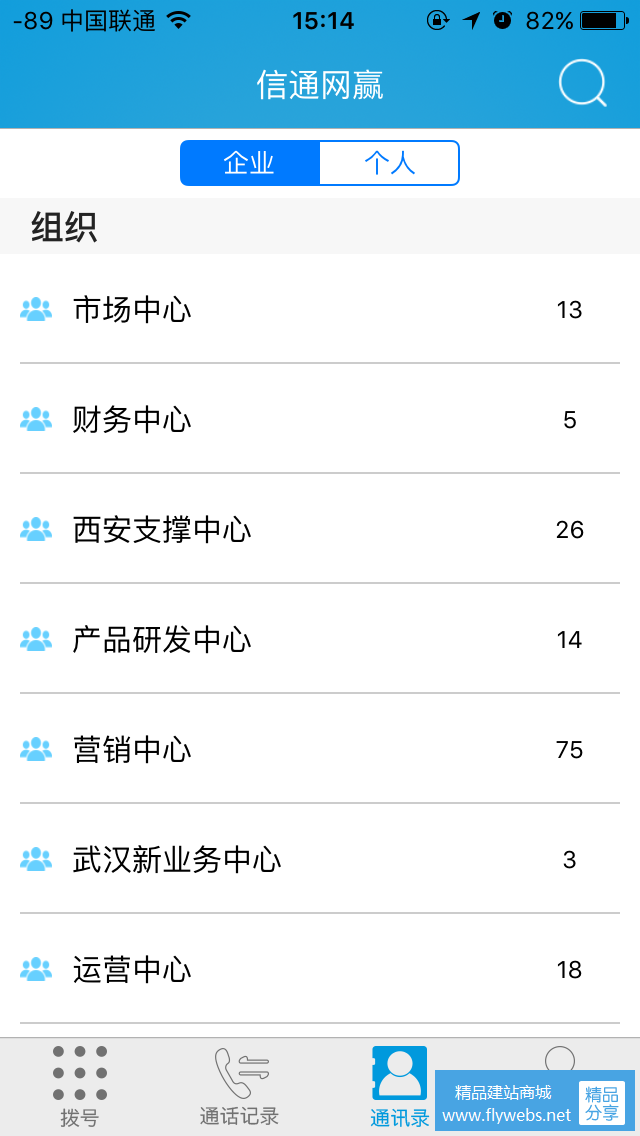Go to the 拨号 dial tab
Screen dimensions: 640x1136
(x=80, y=1087)
